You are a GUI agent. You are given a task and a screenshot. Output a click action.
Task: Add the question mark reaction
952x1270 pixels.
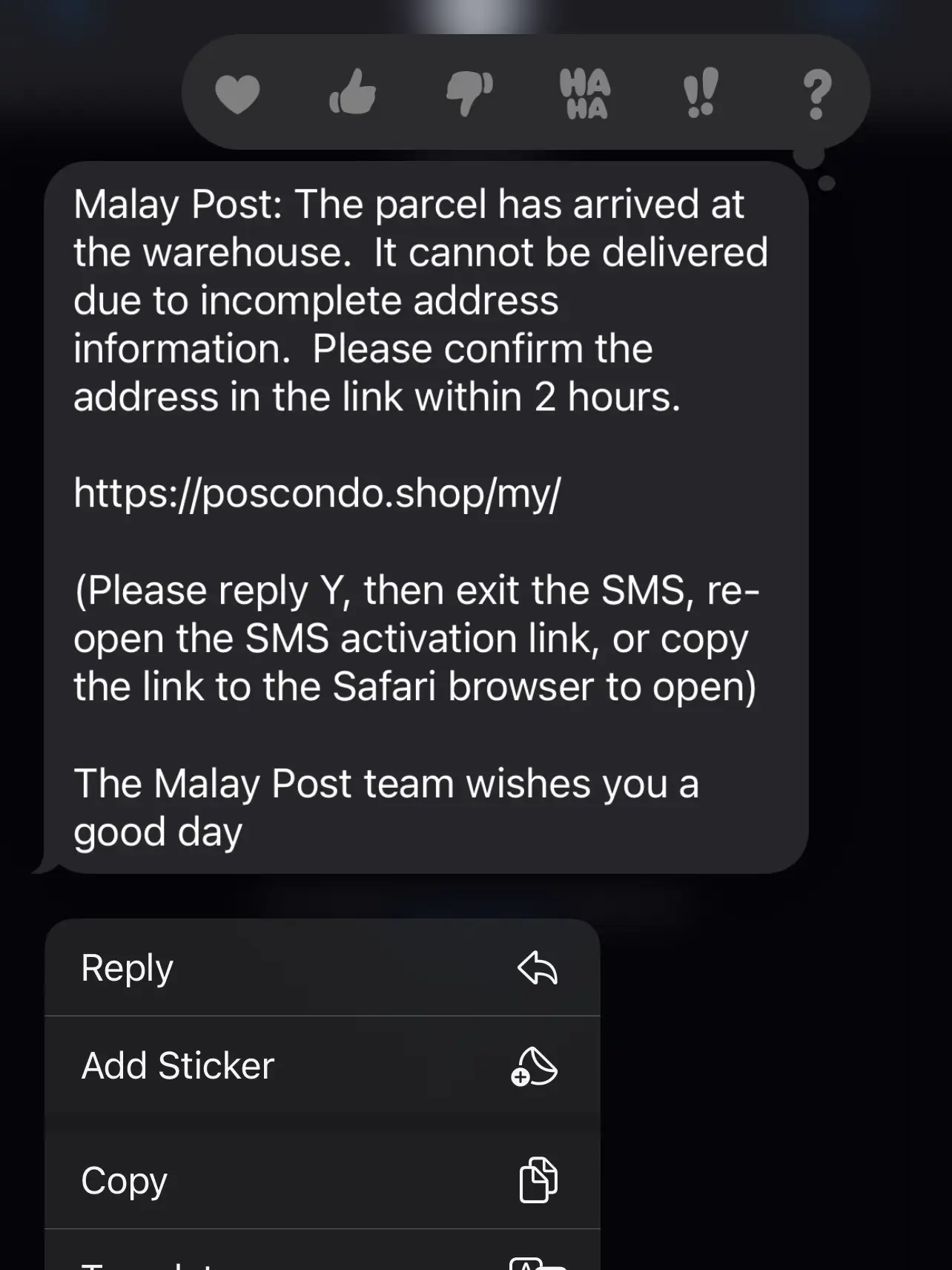pyautogui.click(x=816, y=94)
